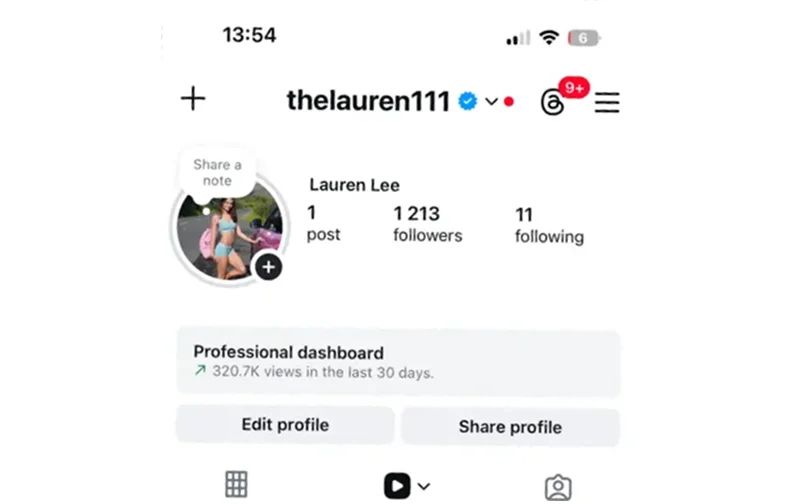
Task: Open the hamburger menu
Action: tap(607, 102)
